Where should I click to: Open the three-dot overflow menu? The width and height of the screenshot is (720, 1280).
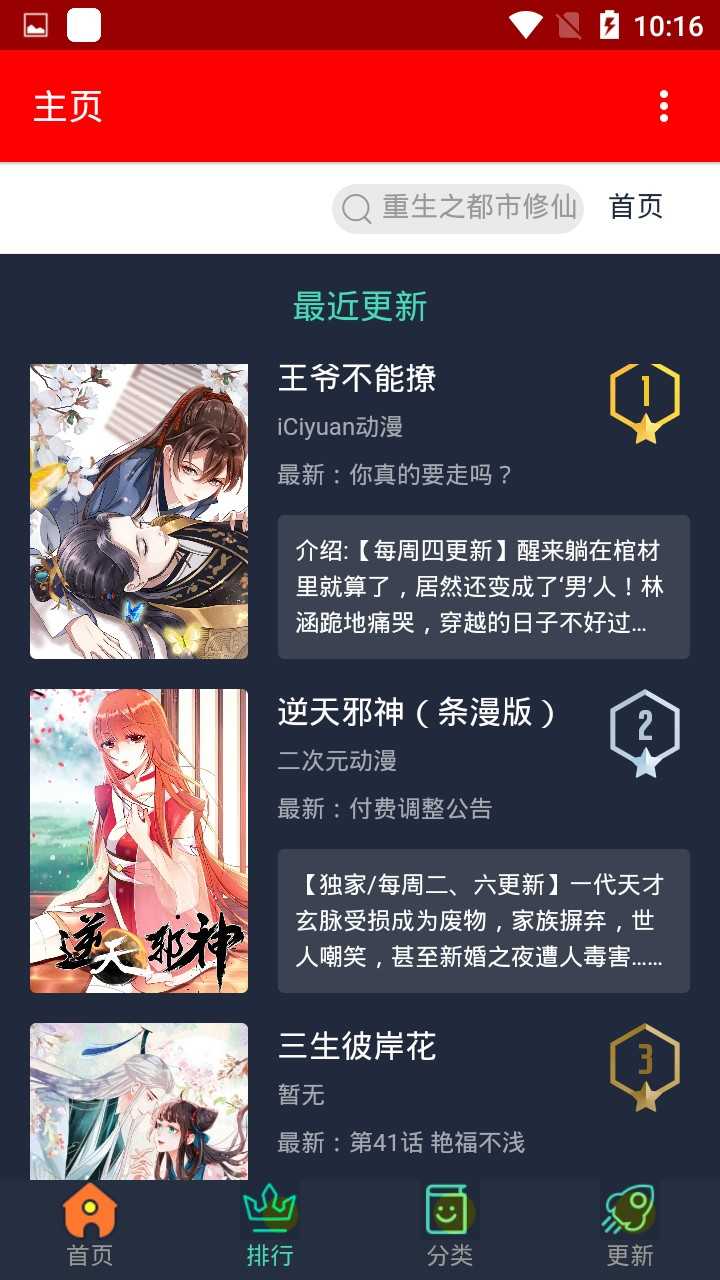coord(664,107)
